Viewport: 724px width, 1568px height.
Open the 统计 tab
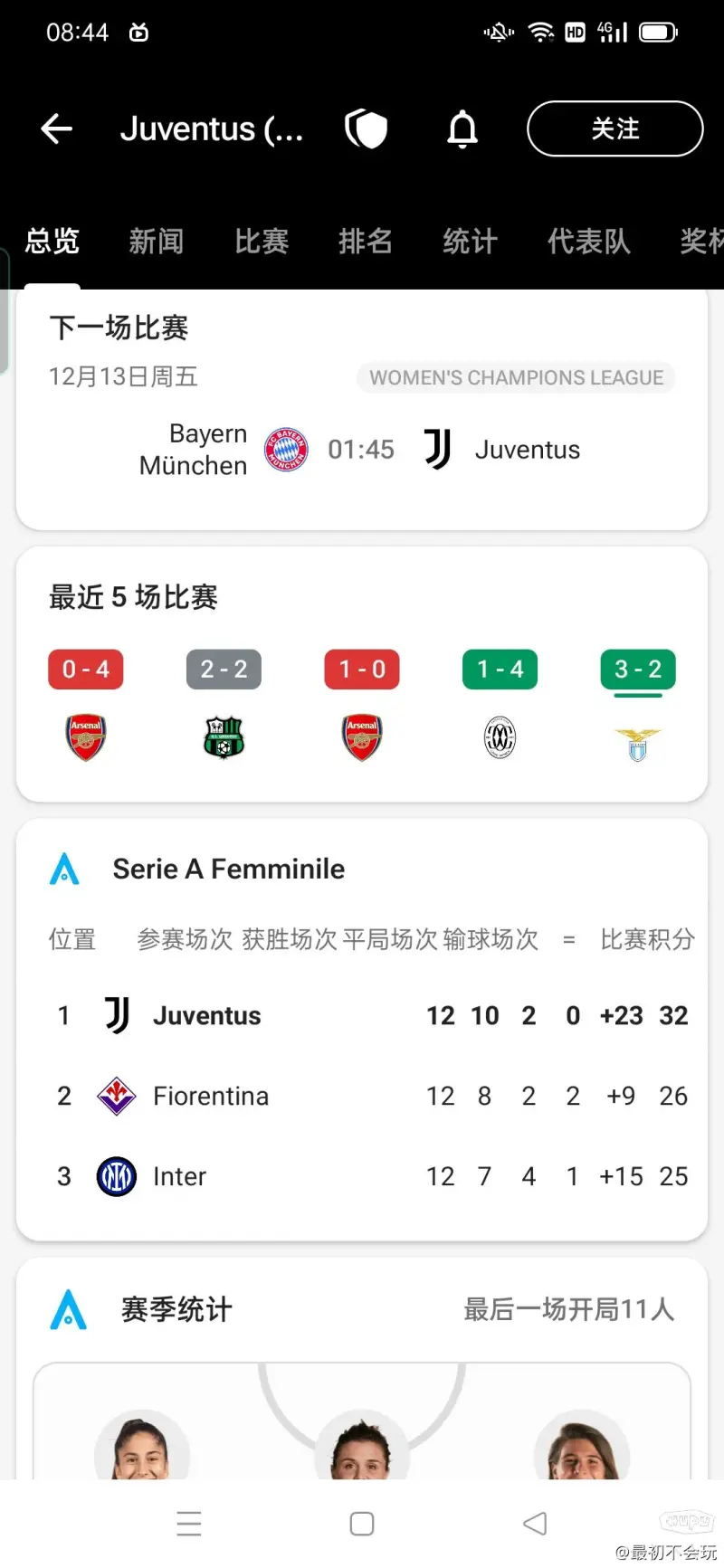click(x=470, y=242)
